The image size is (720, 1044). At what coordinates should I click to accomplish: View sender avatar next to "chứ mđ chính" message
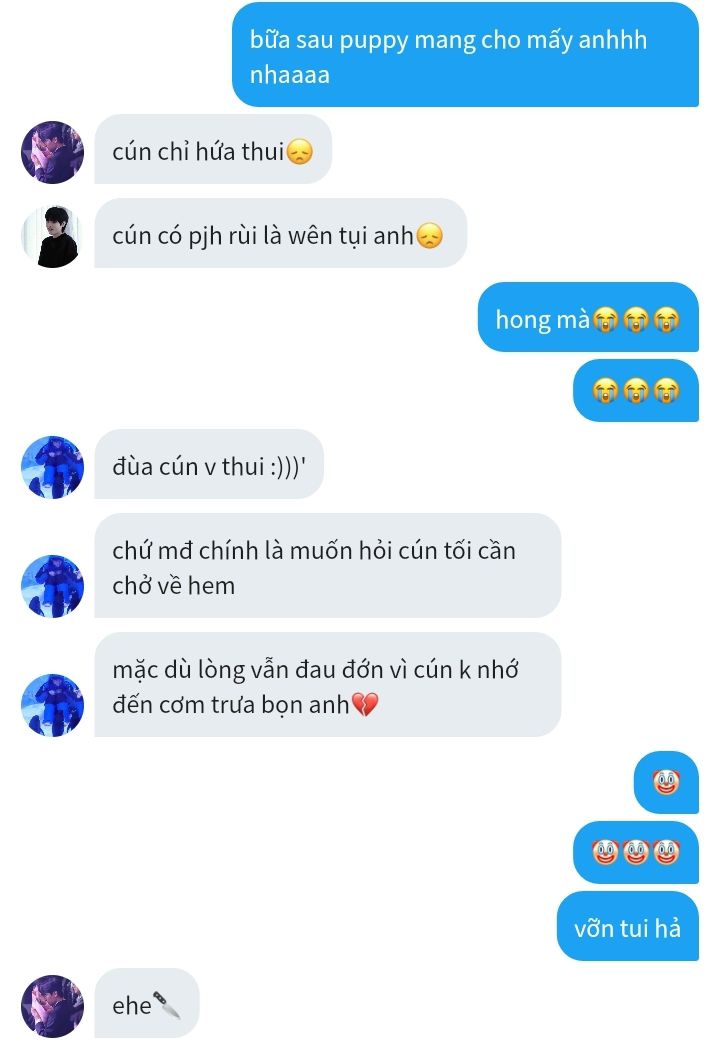pyautogui.click(x=52, y=586)
